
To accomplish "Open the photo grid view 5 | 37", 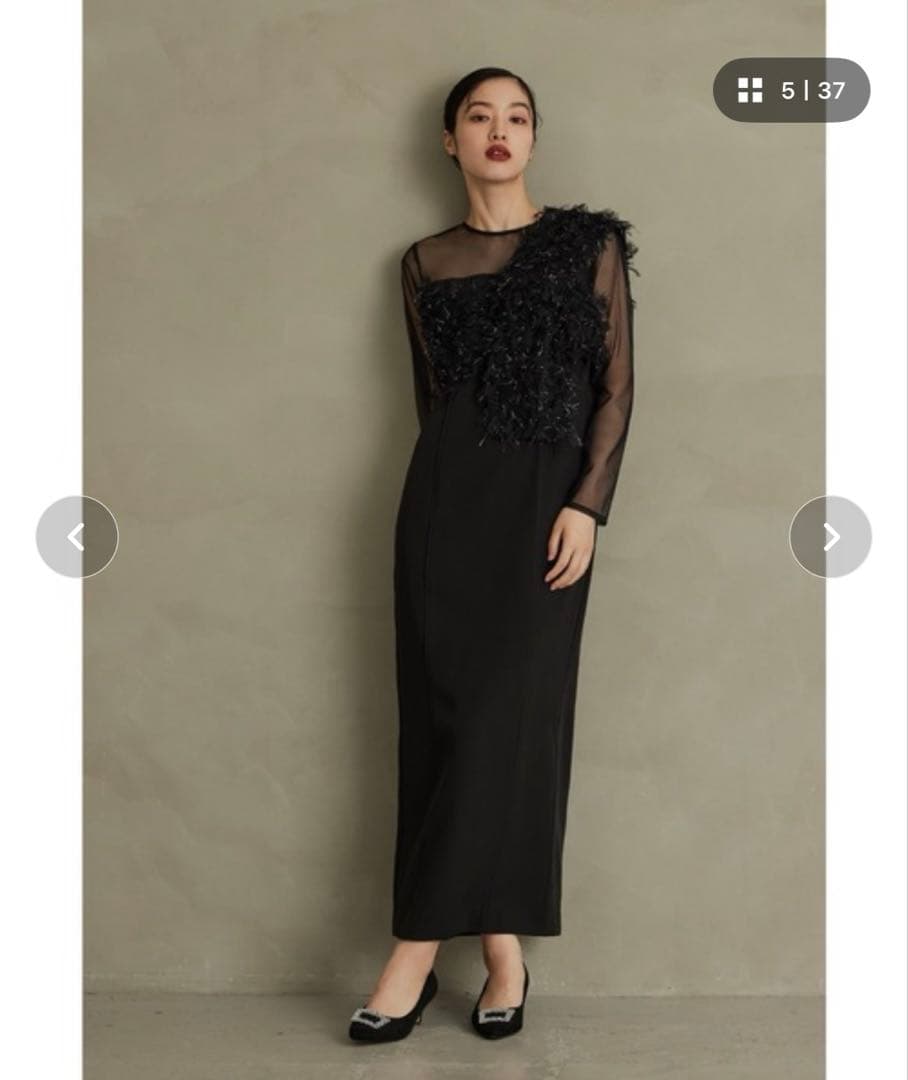I will coord(791,90).
